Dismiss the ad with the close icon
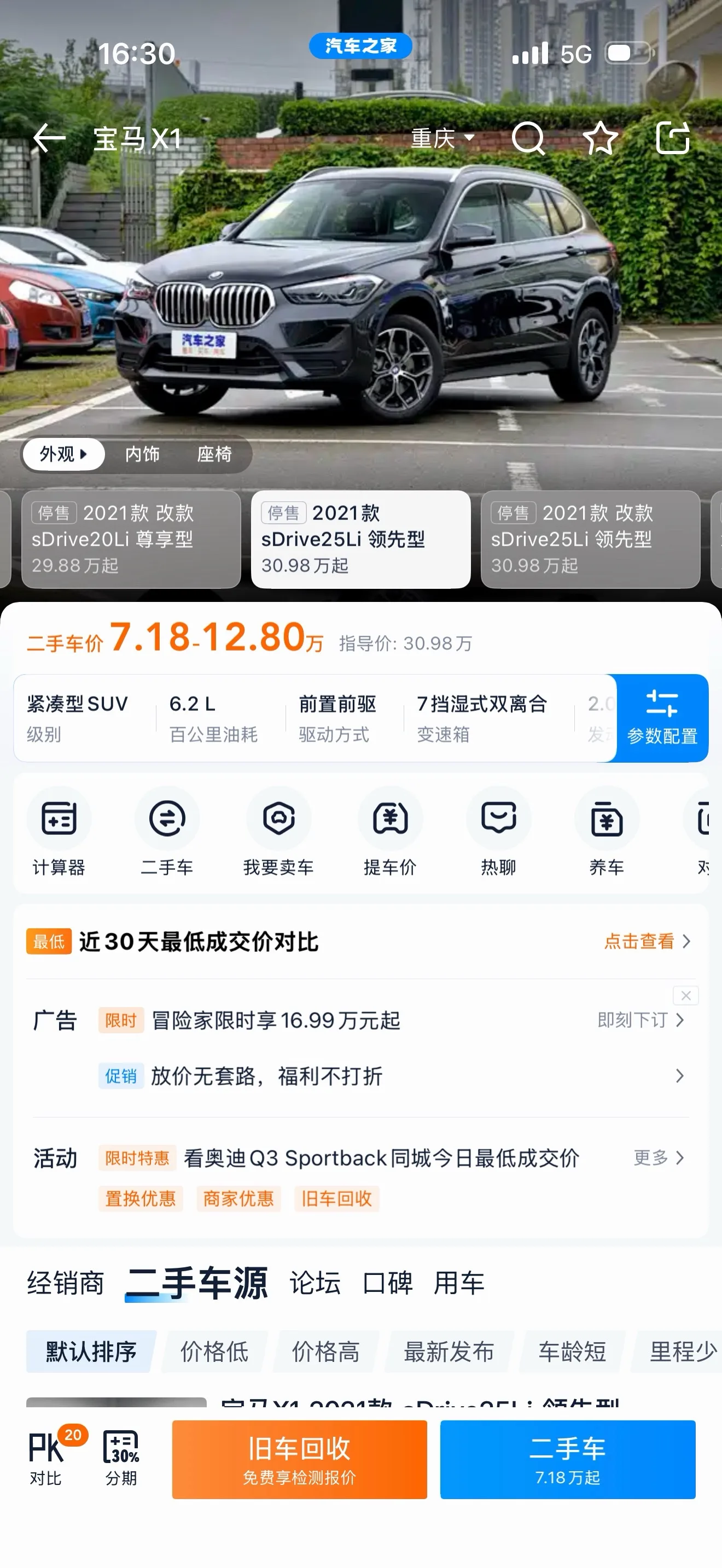The image size is (722, 1568). point(685,995)
